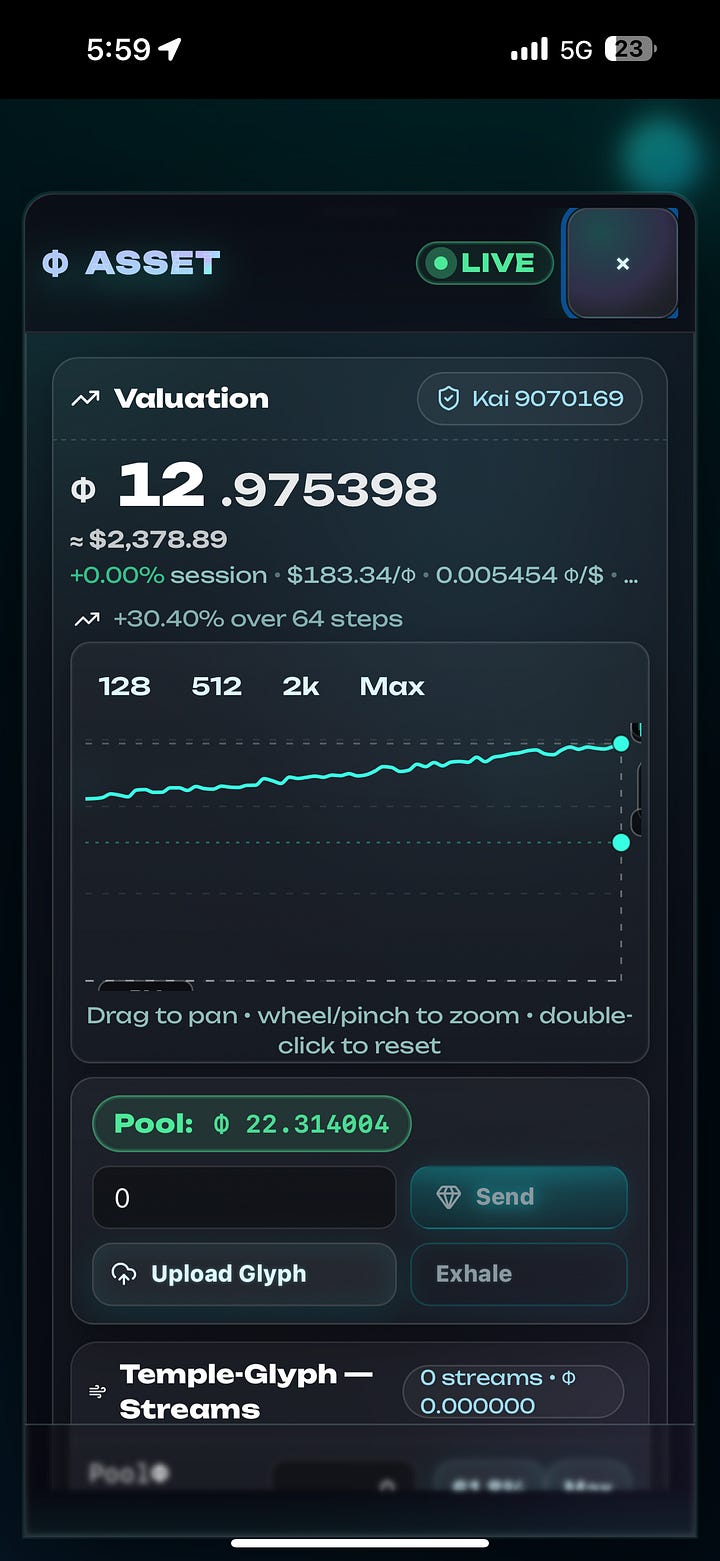The height and width of the screenshot is (1561, 720).
Task: Select the 512 chart range
Action: click(217, 686)
